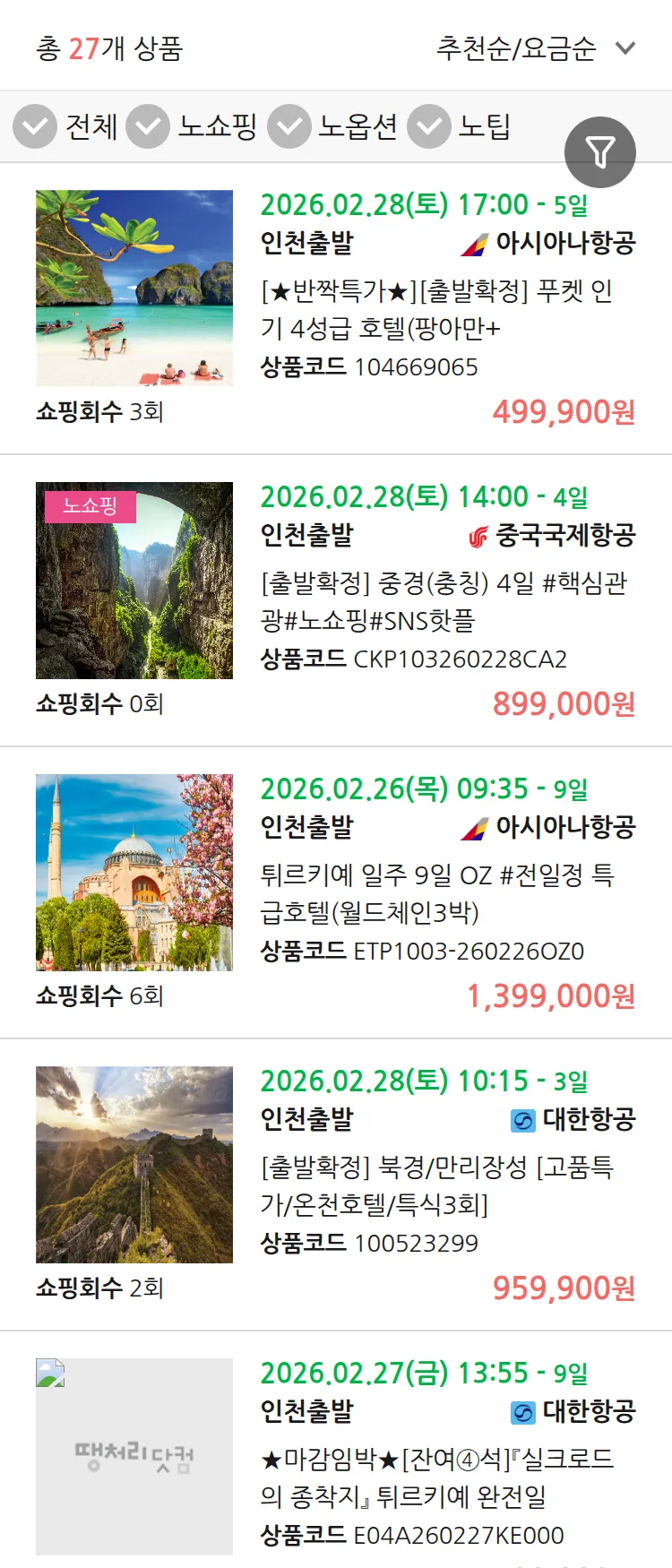Toggle the 노옵션 filter

pyautogui.click(x=289, y=126)
